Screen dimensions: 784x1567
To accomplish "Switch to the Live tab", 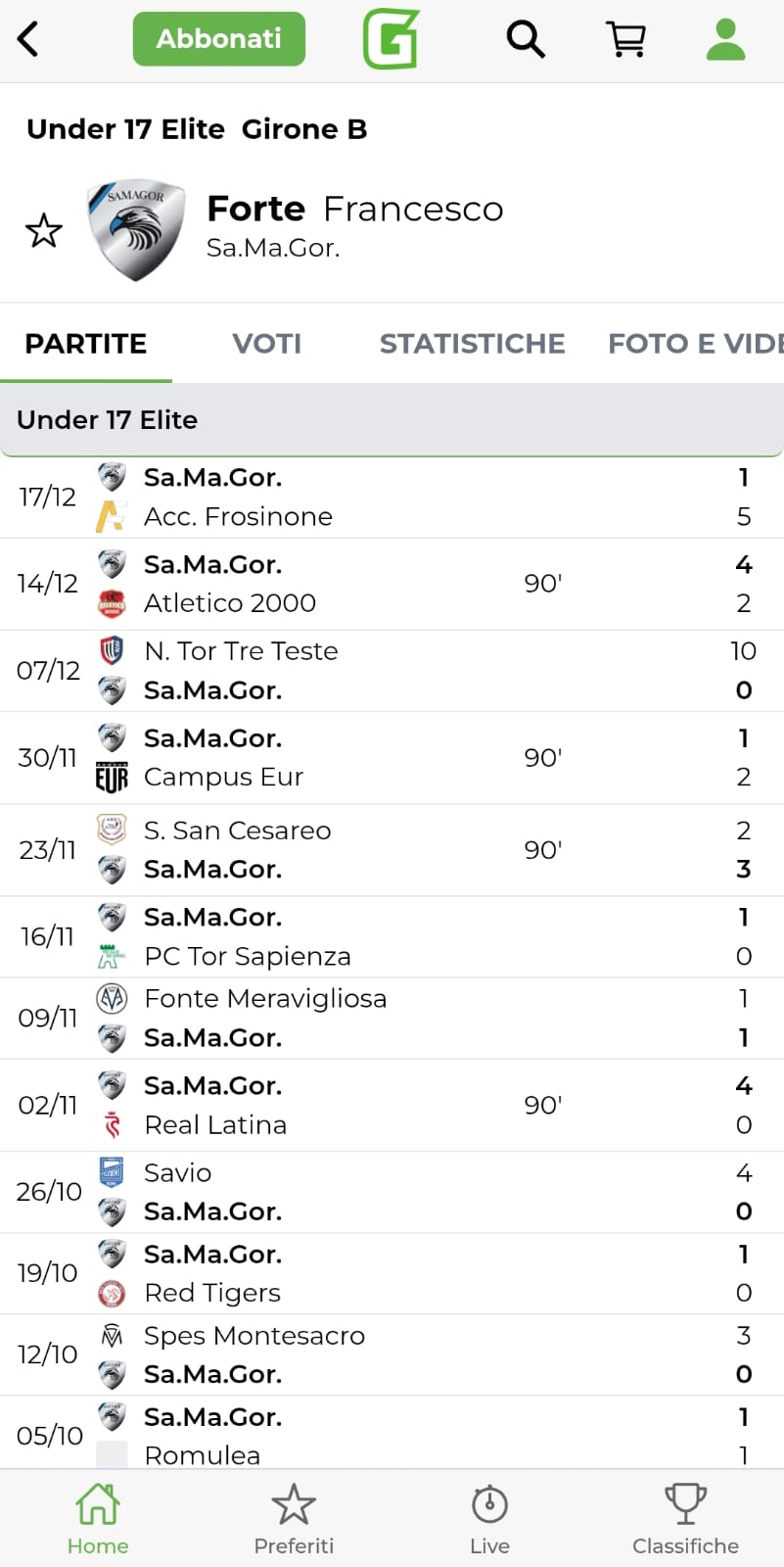I will 489,1519.
